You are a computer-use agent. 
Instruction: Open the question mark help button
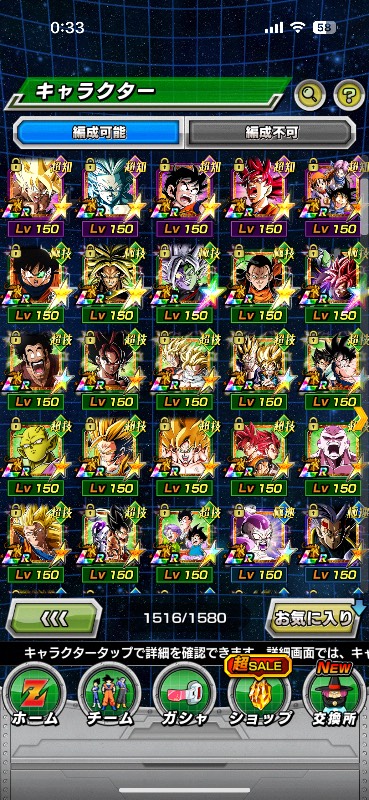point(349,95)
